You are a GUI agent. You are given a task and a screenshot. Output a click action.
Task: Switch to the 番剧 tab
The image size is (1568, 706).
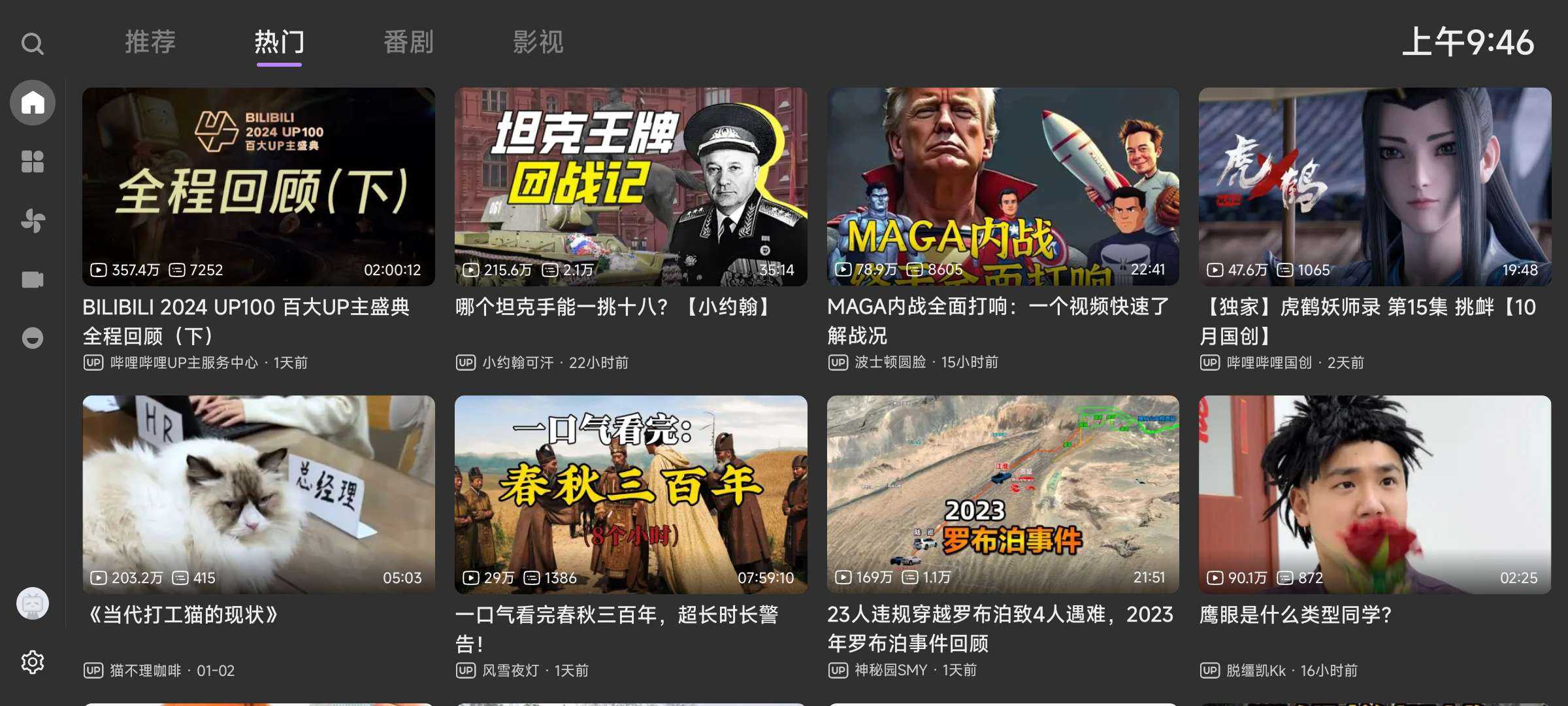(408, 42)
